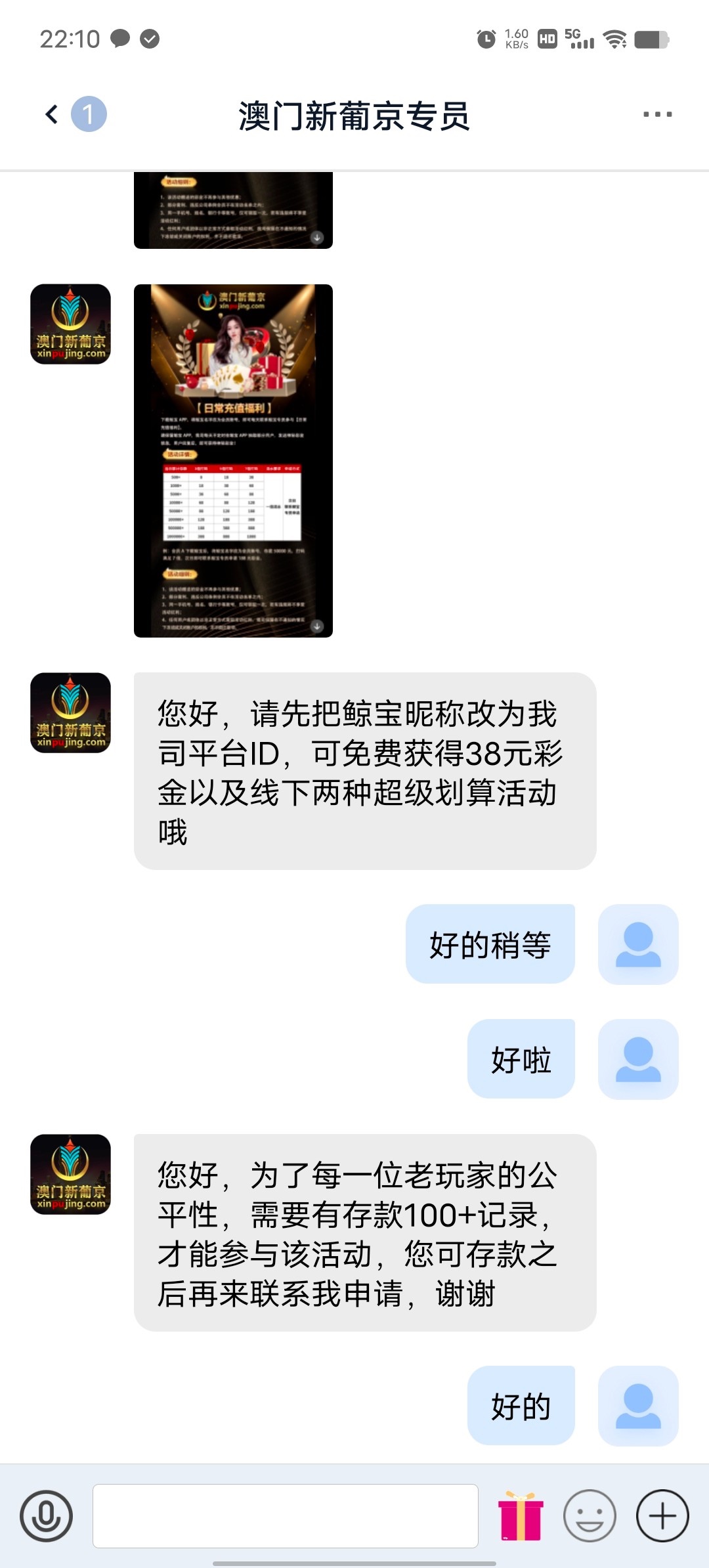The width and height of the screenshot is (709, 1568).
Task: Go back to the chat list
Action: point(53,114)
